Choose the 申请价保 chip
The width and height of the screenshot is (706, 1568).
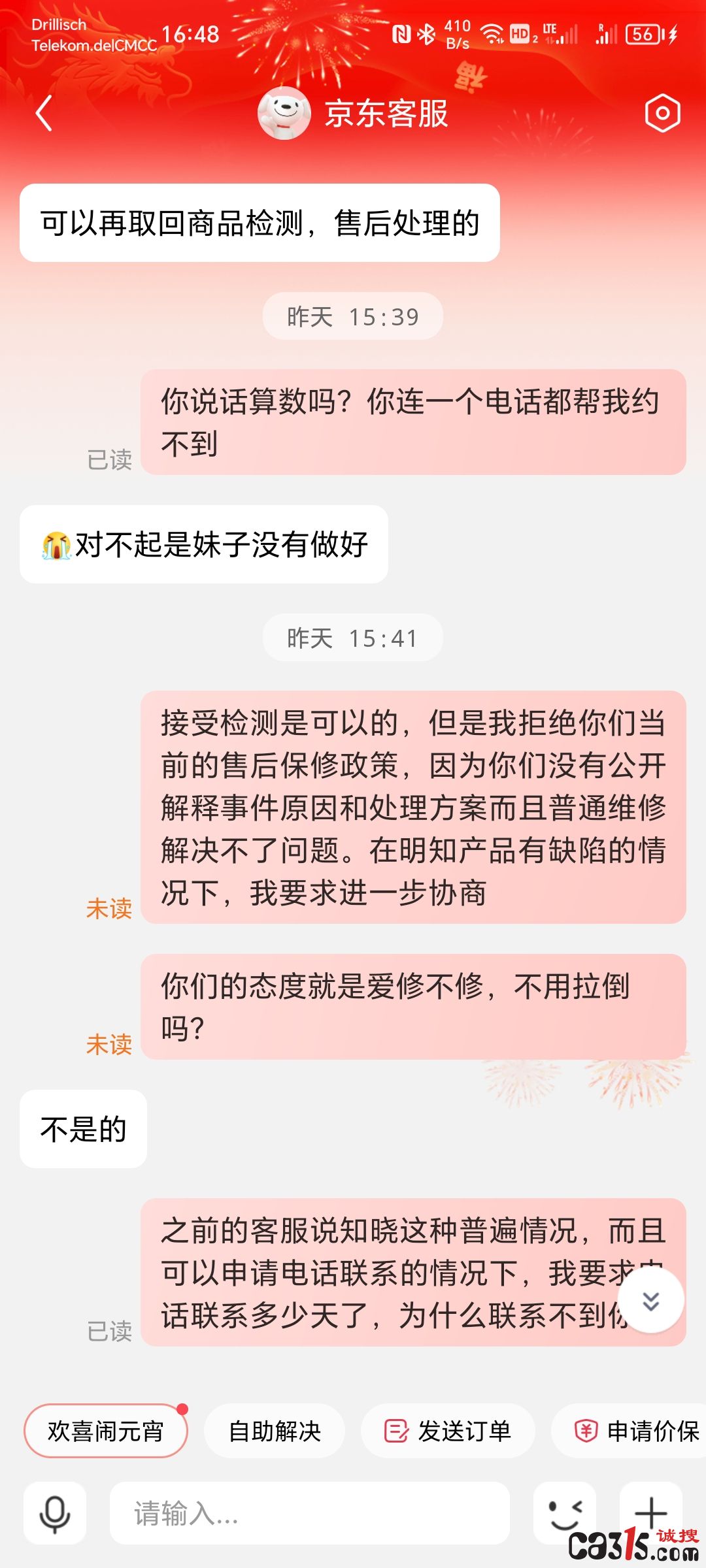coord(634,1431)
